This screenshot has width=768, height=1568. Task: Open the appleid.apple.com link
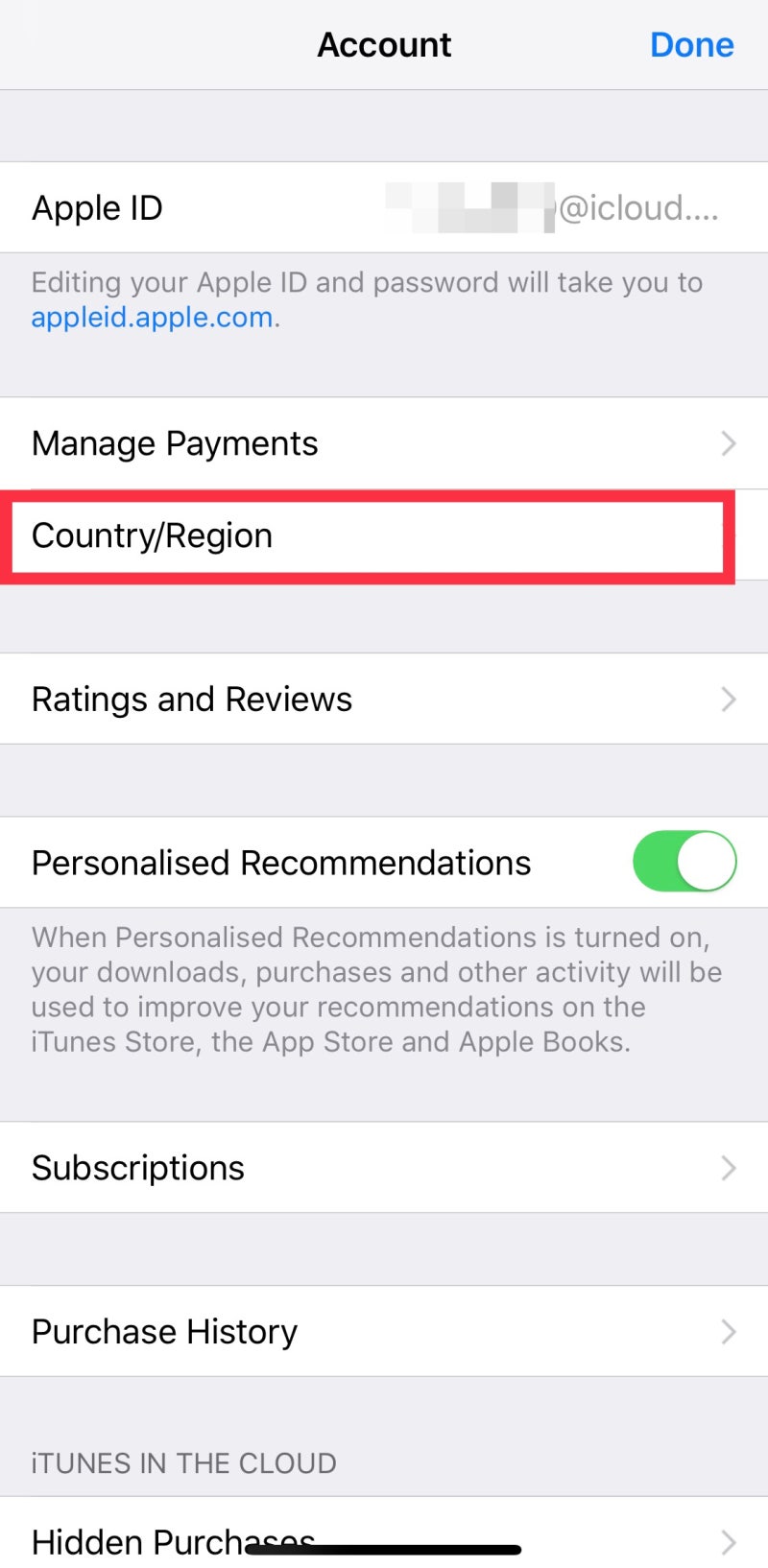click(x=153, y=318)
